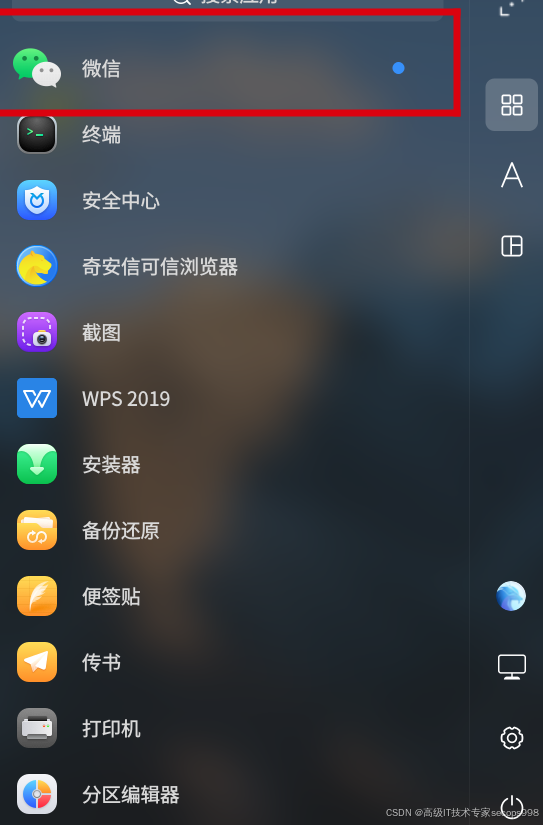543x825 pixels.
Task: Toggle fullscreen start menu
Action: pos(511,6)
